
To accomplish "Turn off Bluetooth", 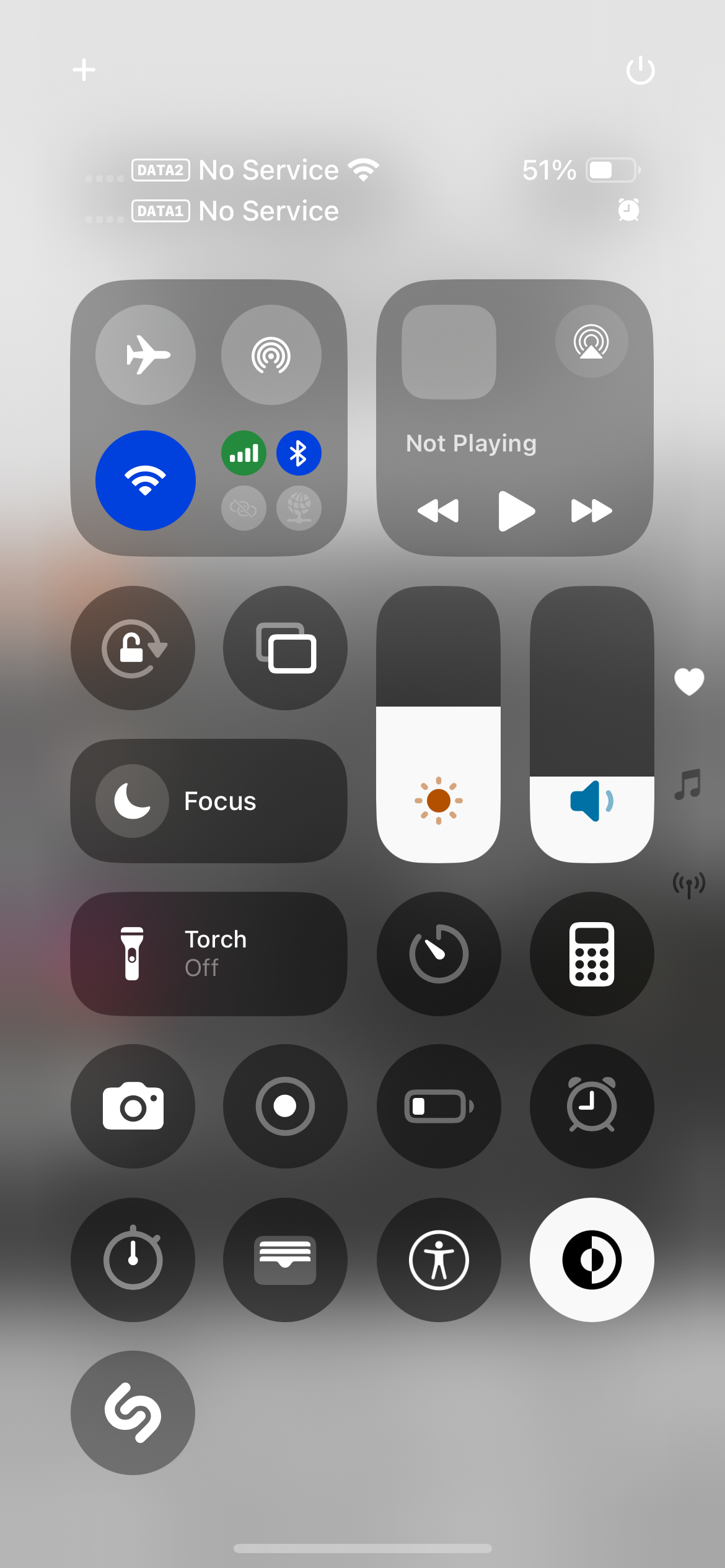I will [299, 453].
